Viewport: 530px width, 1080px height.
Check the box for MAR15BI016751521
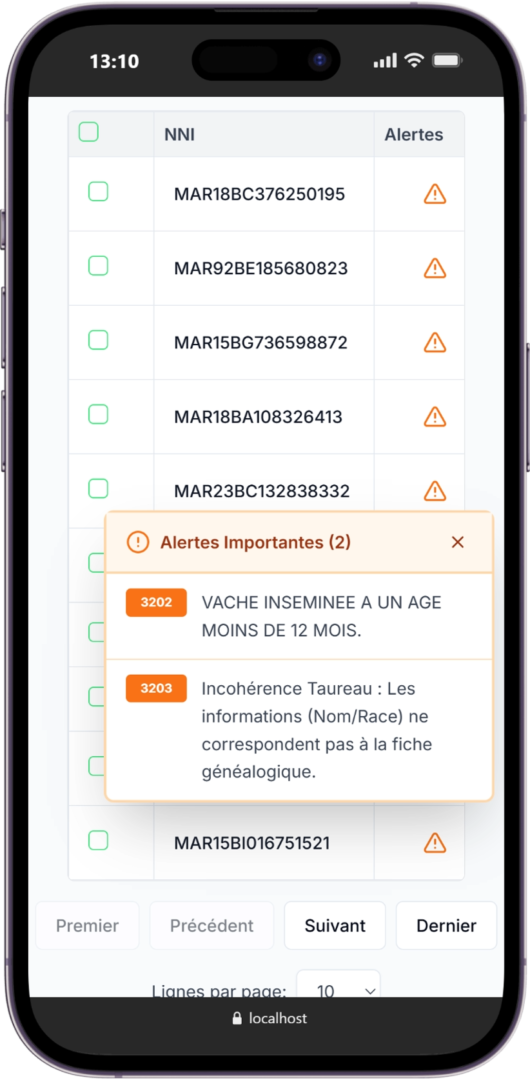pos(99,840)
